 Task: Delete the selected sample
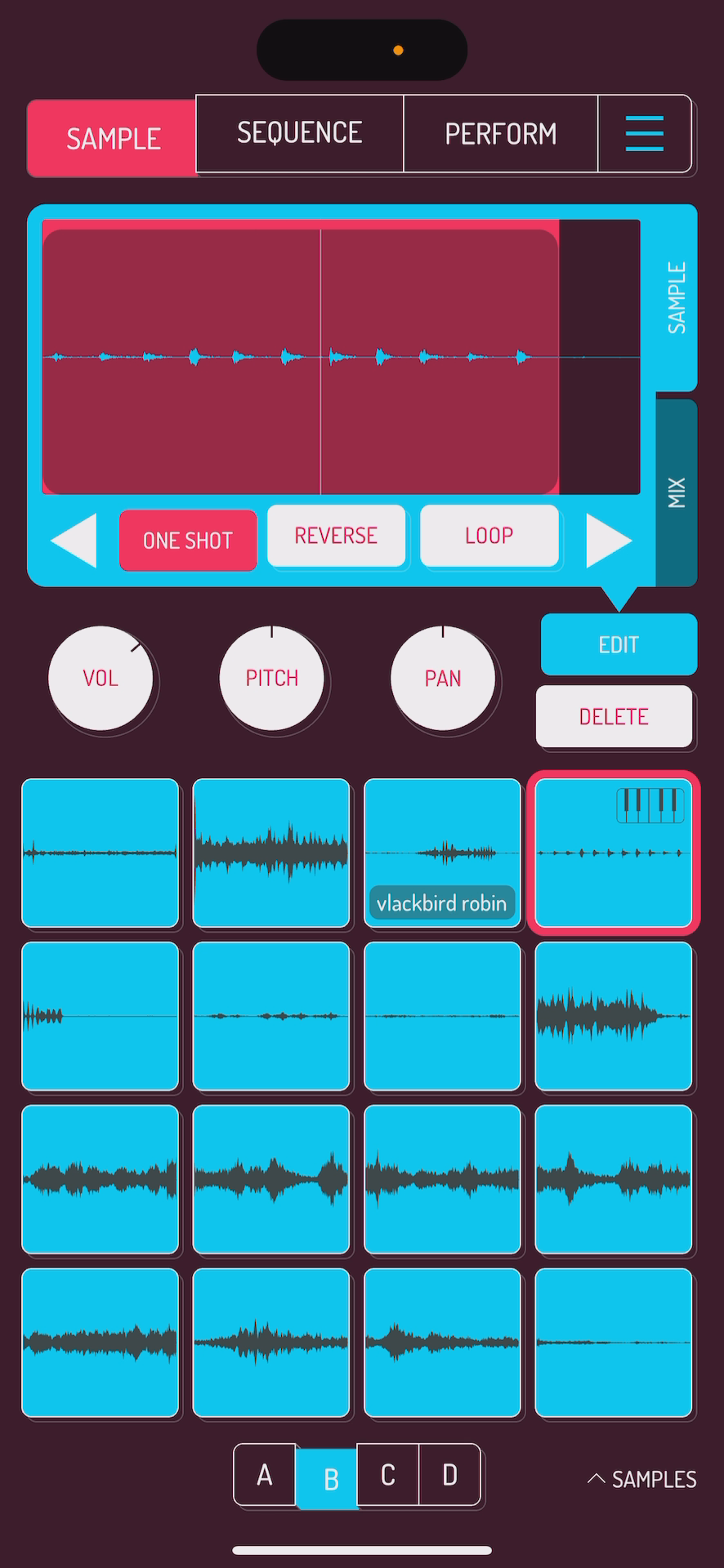(614, 716)
